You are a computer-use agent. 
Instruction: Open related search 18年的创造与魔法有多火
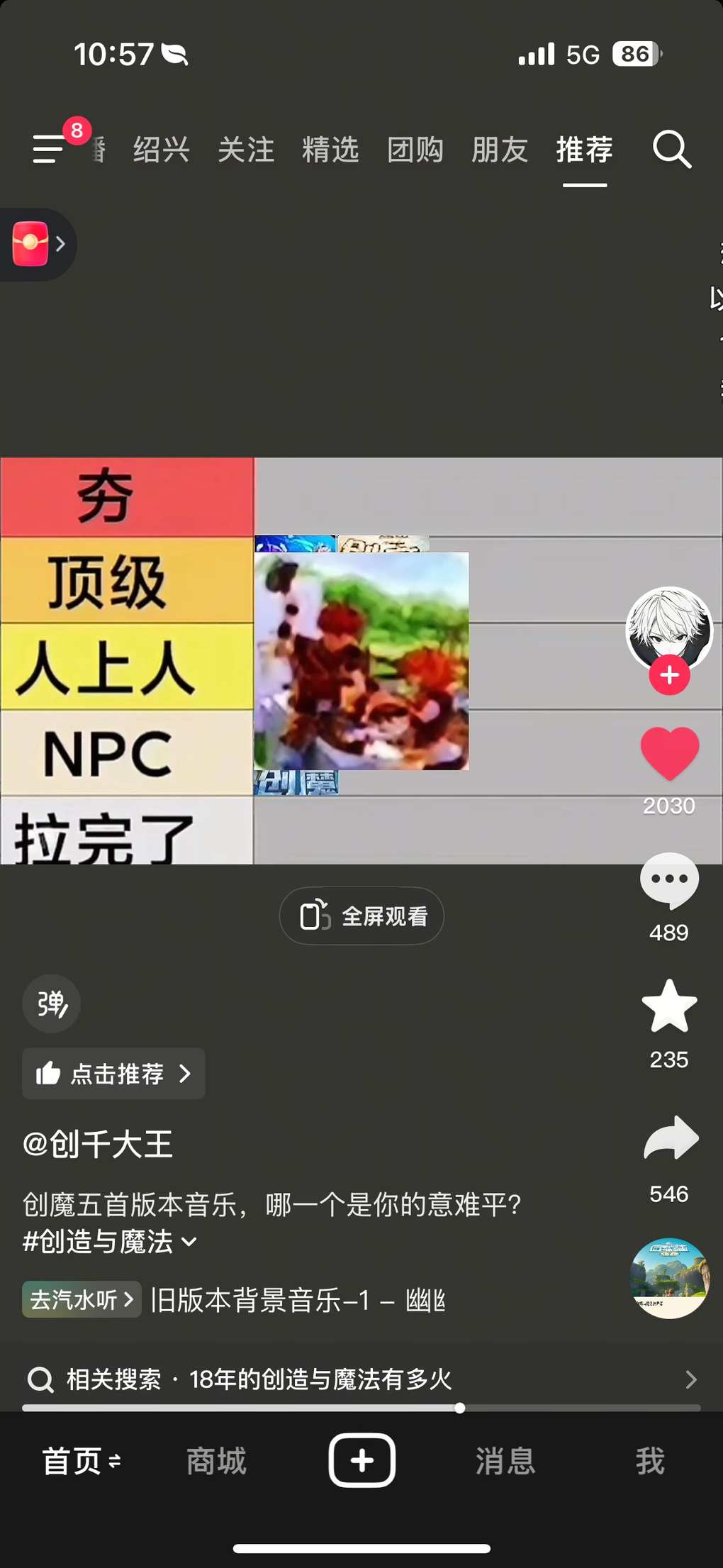click(320, 1379)
